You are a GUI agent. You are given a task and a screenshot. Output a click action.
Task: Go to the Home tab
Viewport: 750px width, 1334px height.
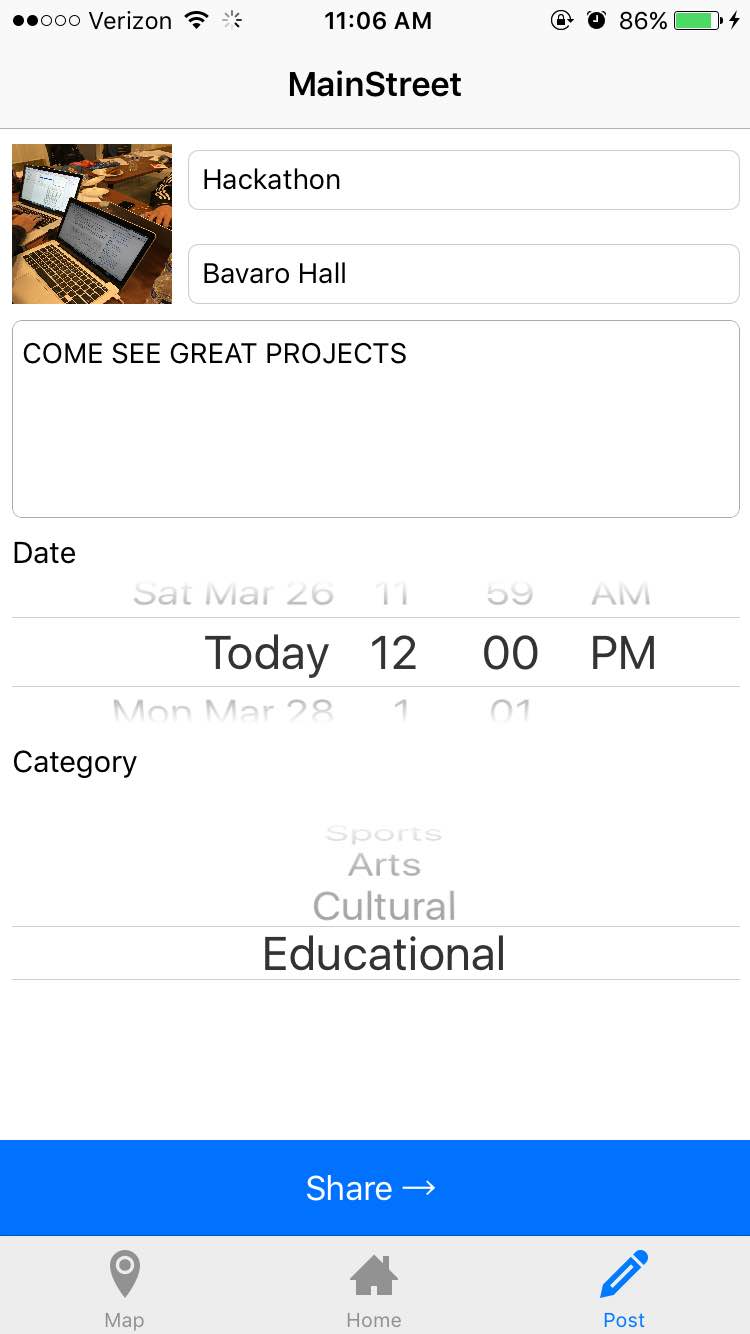point(374,1289)
